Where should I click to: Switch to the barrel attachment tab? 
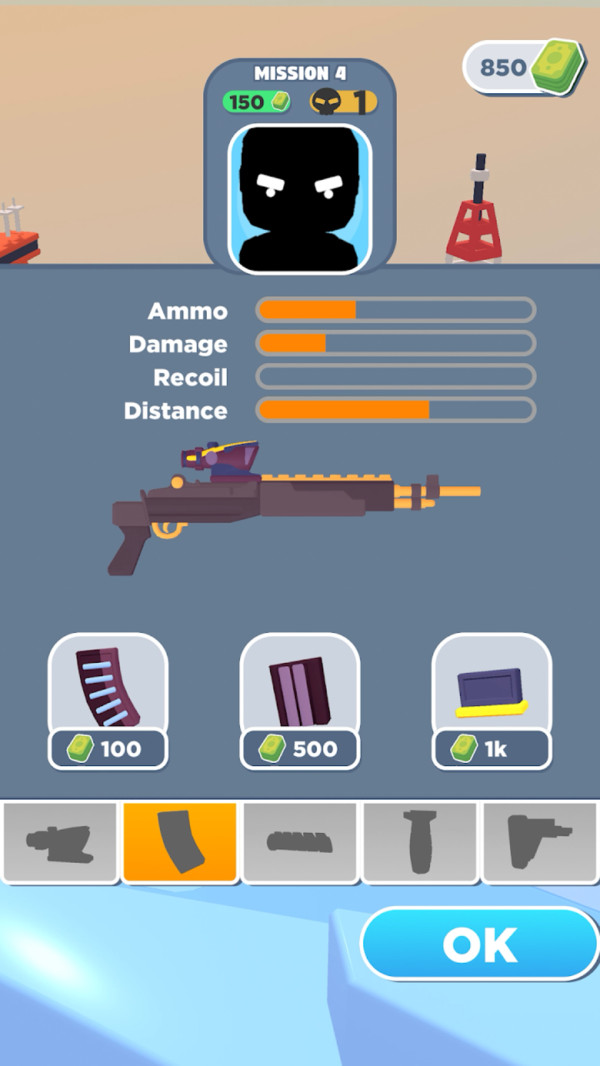pos(300,842)
